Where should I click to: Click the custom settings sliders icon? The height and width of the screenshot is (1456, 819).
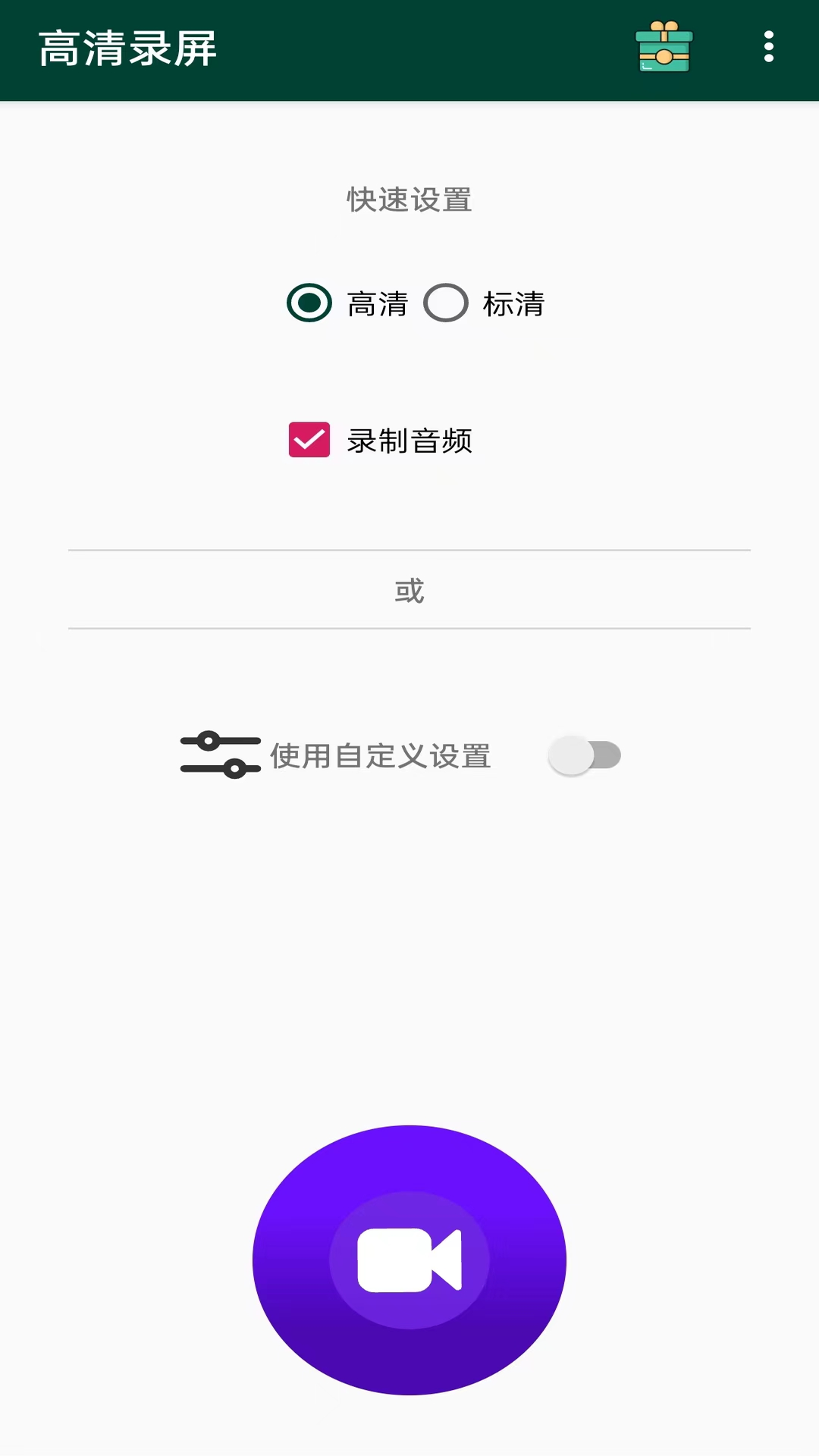coord(218,755)
